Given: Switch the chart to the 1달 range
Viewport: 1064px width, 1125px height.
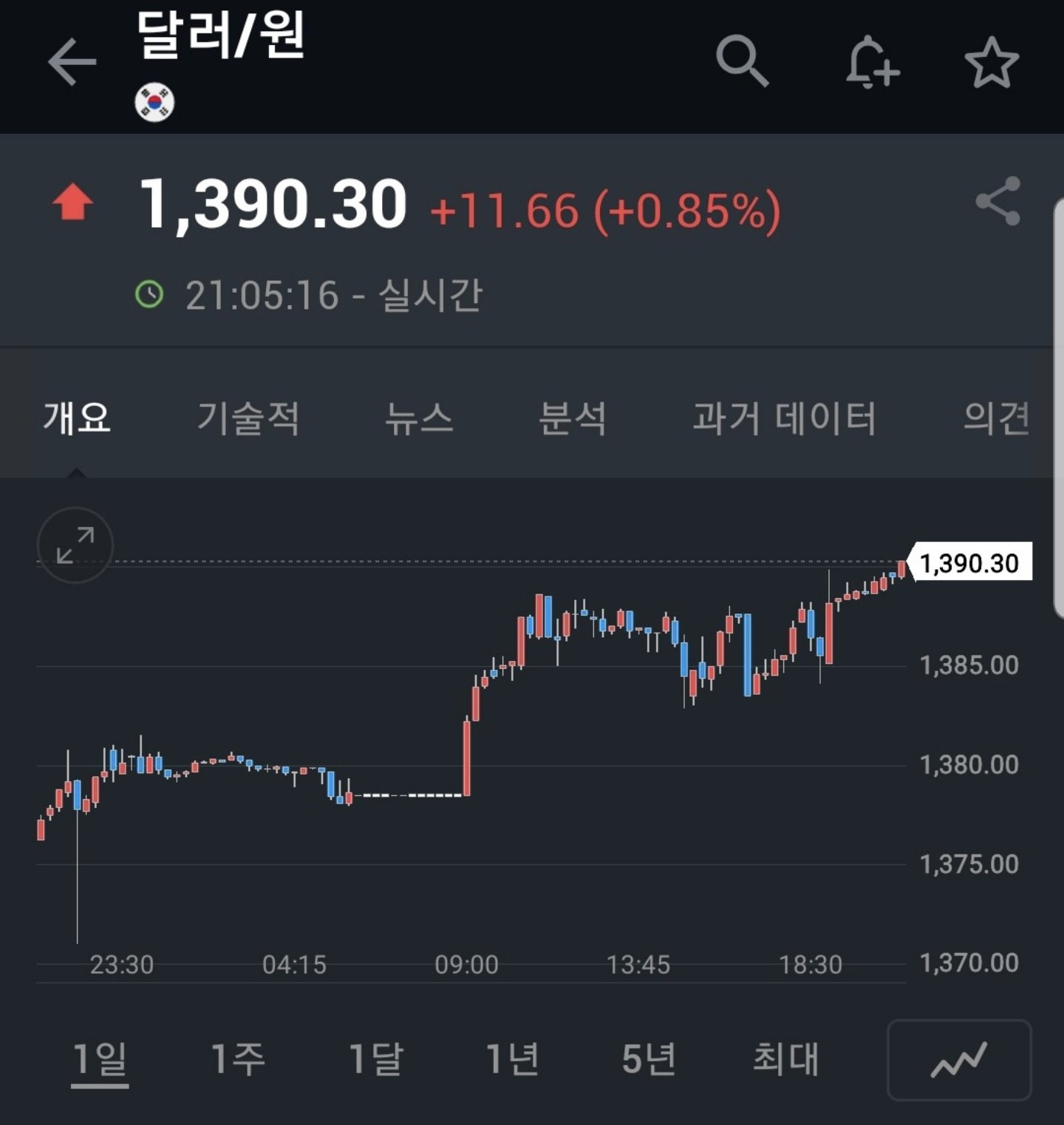Looking at the screenshot, I should click(375, 1058).
